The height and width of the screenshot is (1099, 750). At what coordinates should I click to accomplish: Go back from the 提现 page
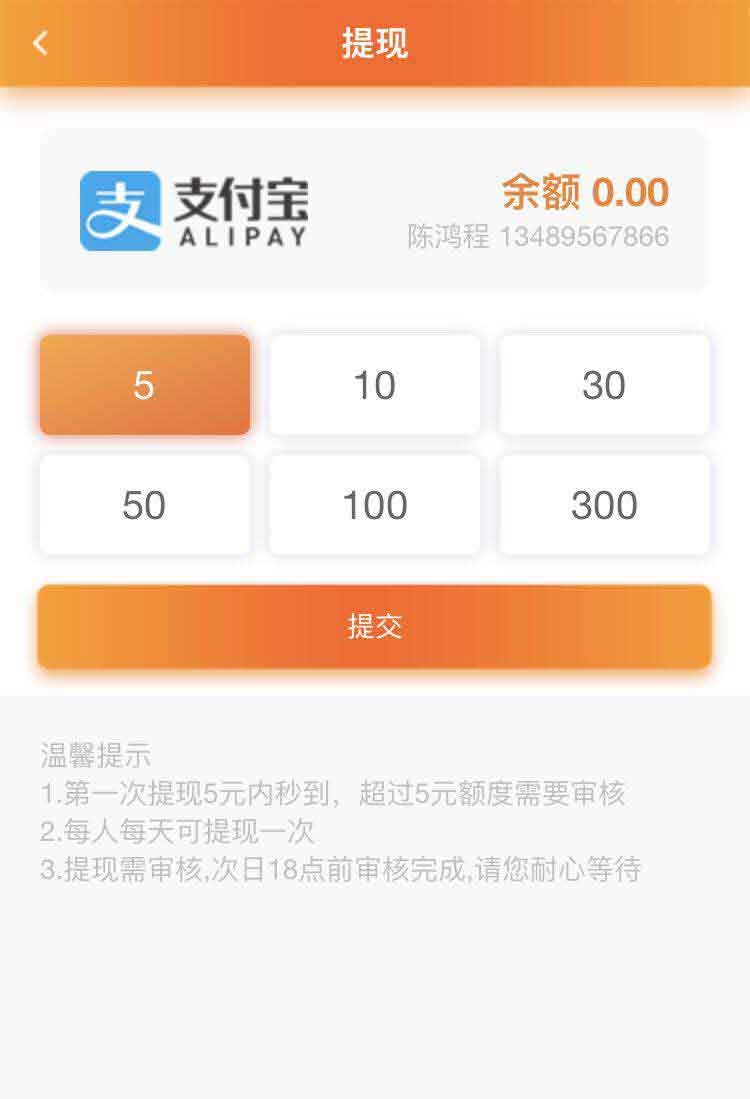point(40,43)
